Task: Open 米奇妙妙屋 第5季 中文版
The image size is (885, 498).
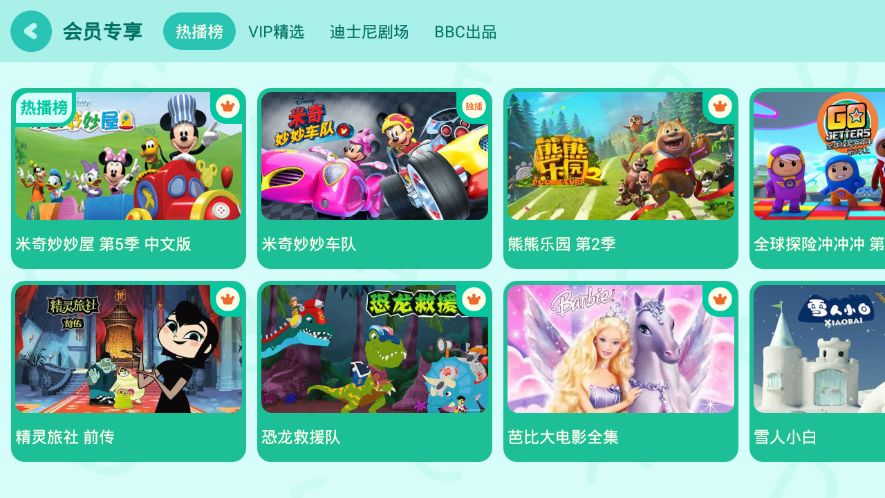Action: 128,178
